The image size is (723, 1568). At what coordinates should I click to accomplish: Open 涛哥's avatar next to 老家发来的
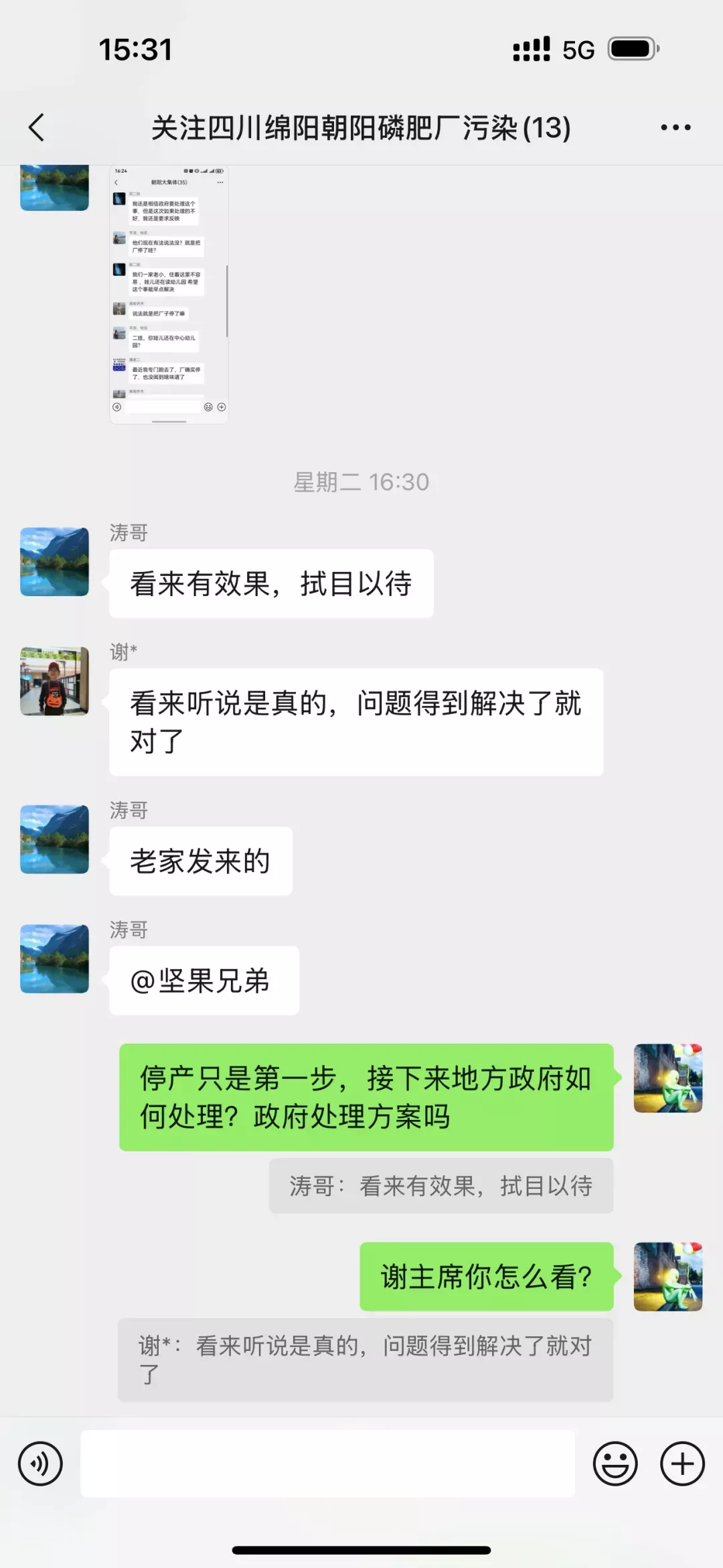54,839
